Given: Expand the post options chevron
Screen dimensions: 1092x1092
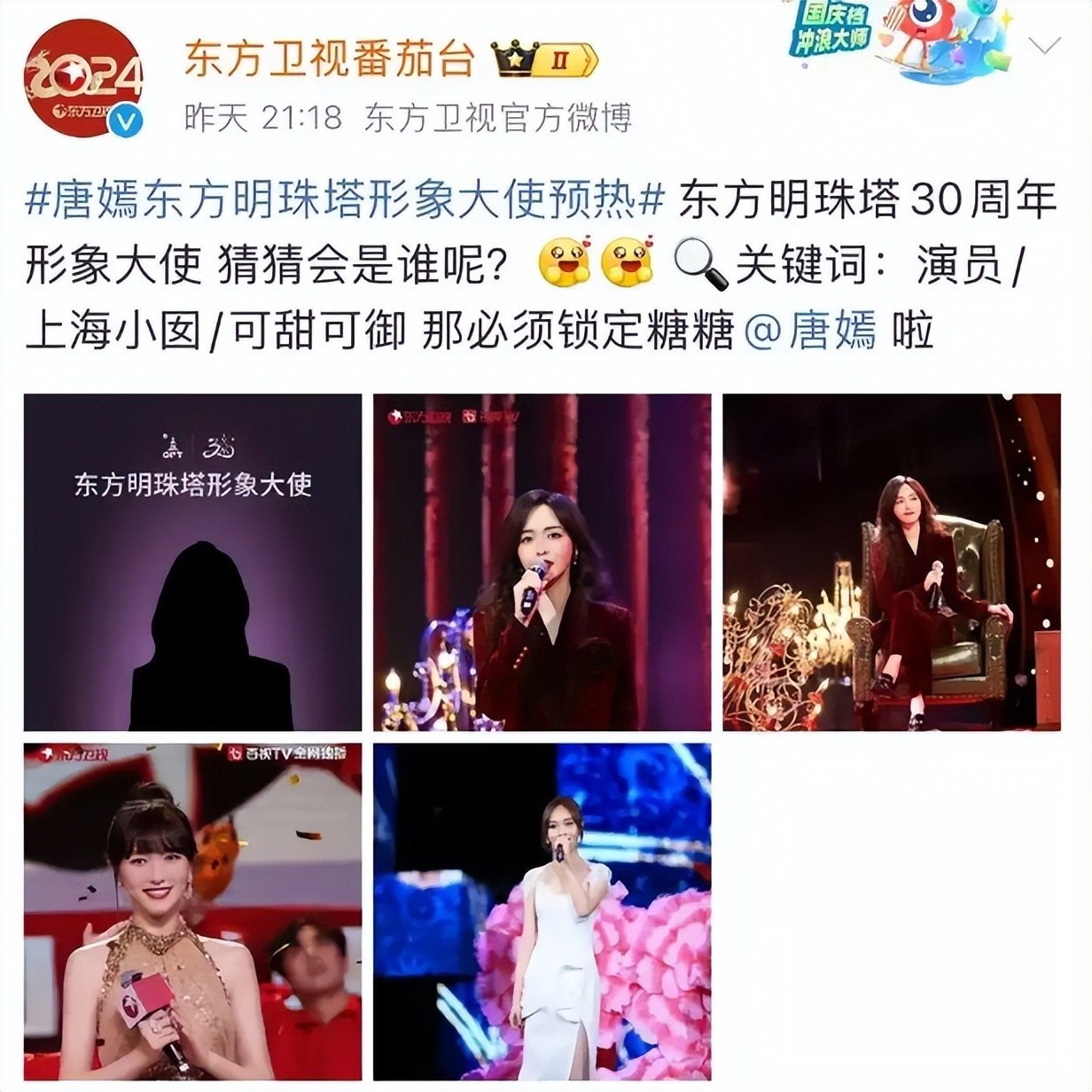Looking at the screenshot, I should pos(1047,44).
